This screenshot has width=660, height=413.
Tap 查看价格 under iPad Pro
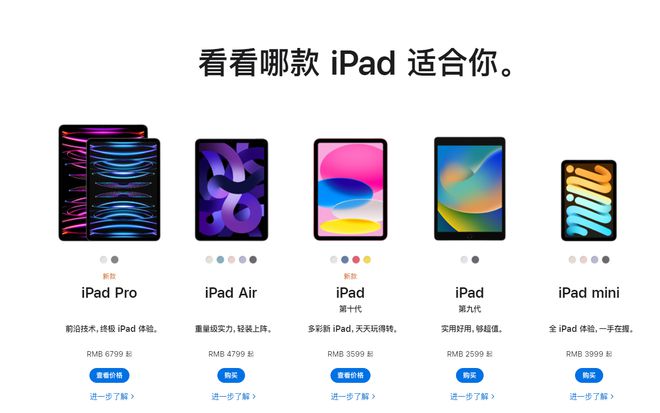click(x=109, y=375)
